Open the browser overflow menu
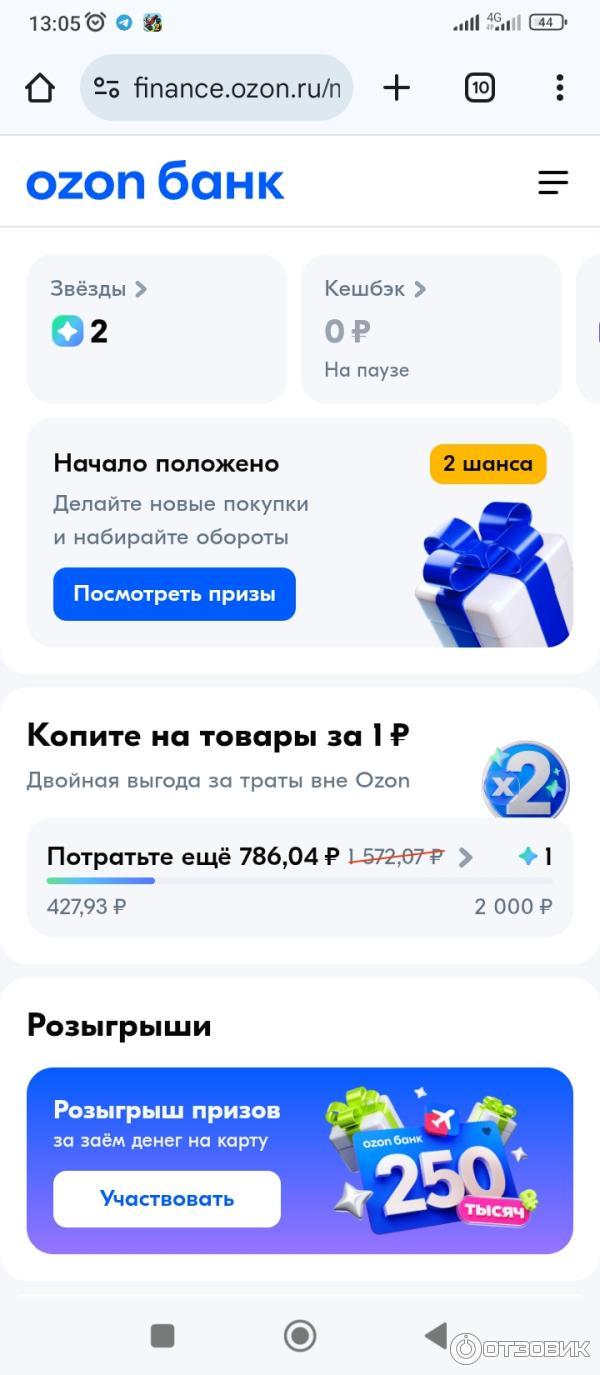The width and height of the screenshot is (600, 1375). pos(560,88)
